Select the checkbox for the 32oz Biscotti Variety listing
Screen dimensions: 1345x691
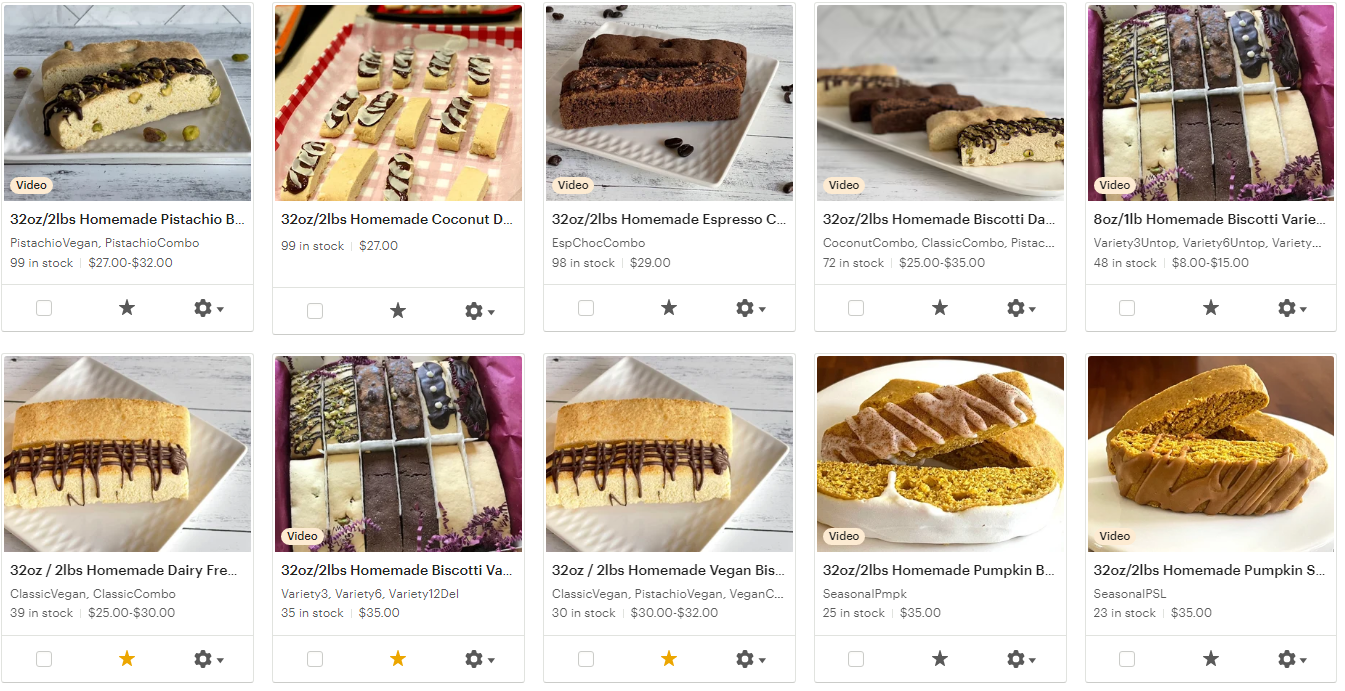click(x=315, y=659)
